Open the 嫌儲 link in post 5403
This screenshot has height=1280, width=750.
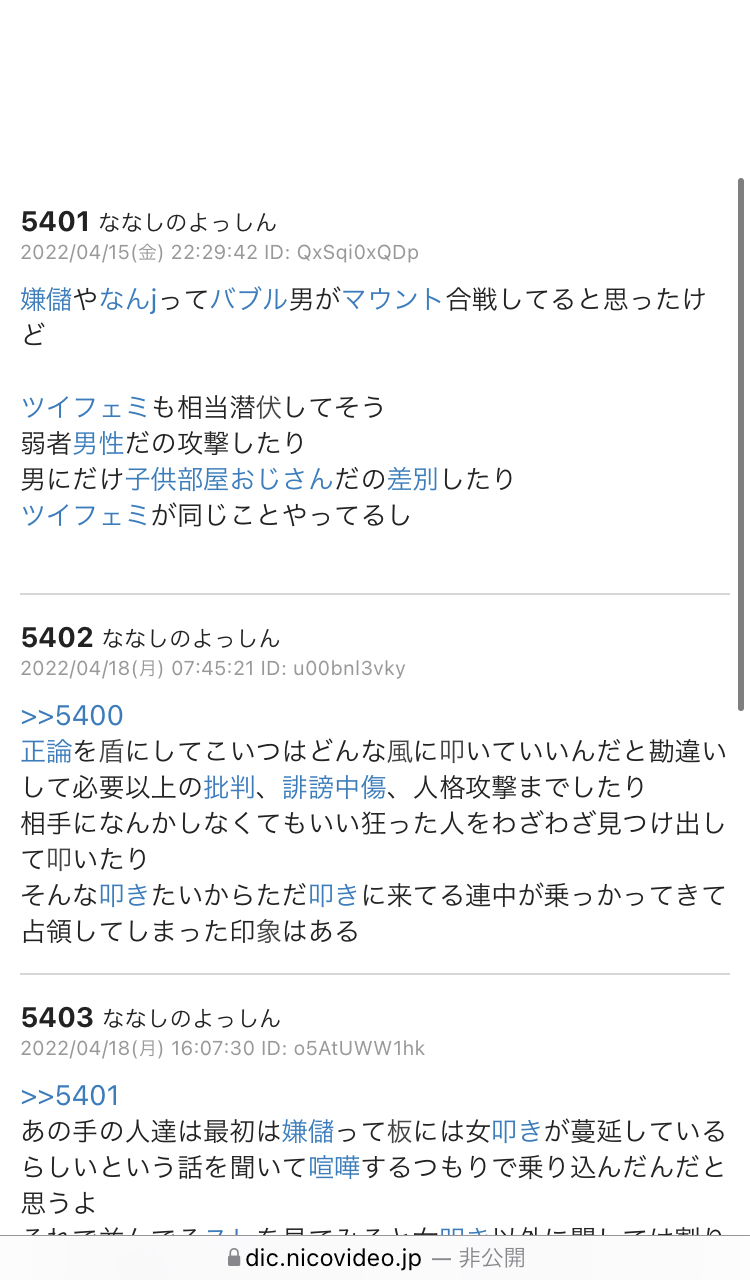(x=308, y=1131)
